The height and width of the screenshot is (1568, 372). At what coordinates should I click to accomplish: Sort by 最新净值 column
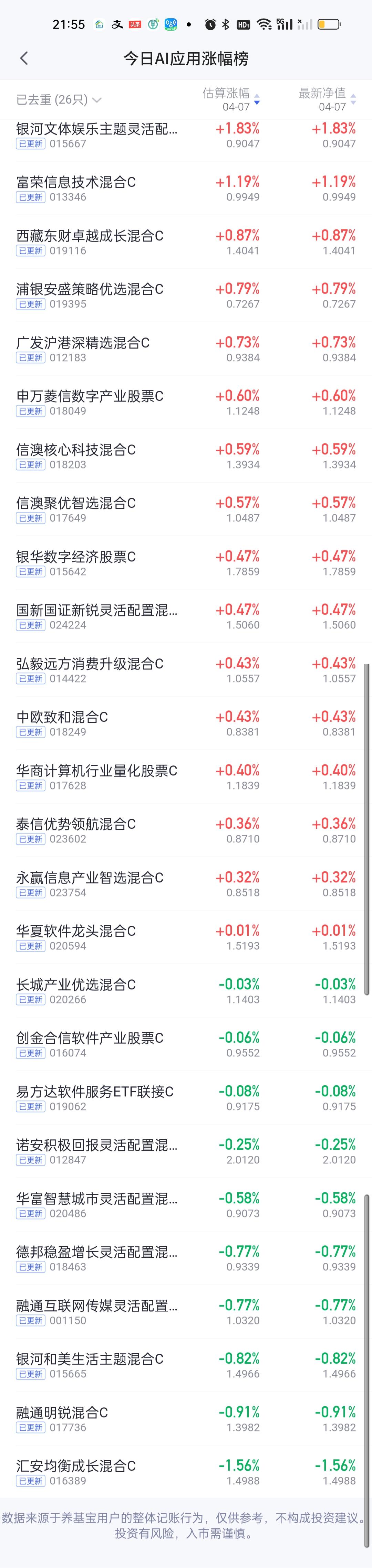327,99
